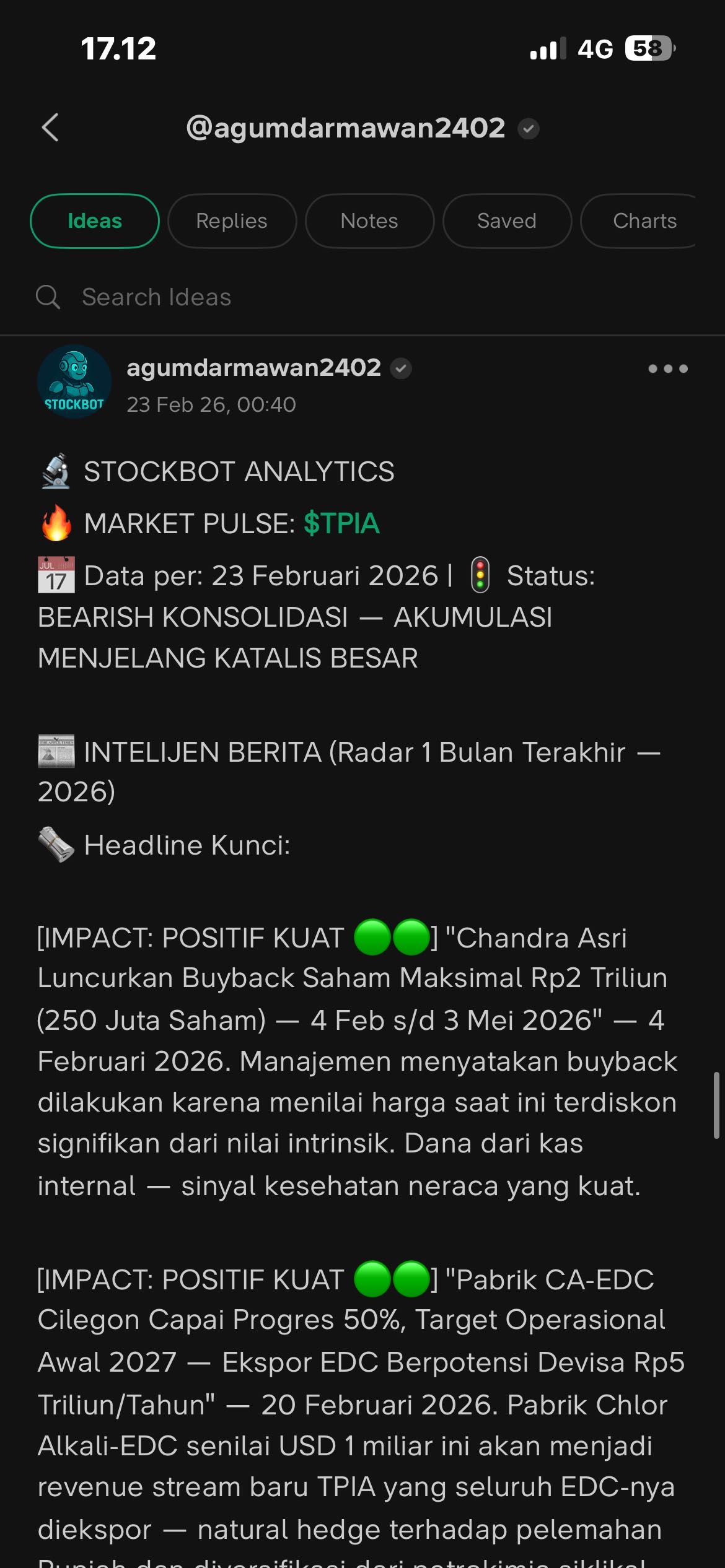Select the Notes tab

[x=369, y=220]
